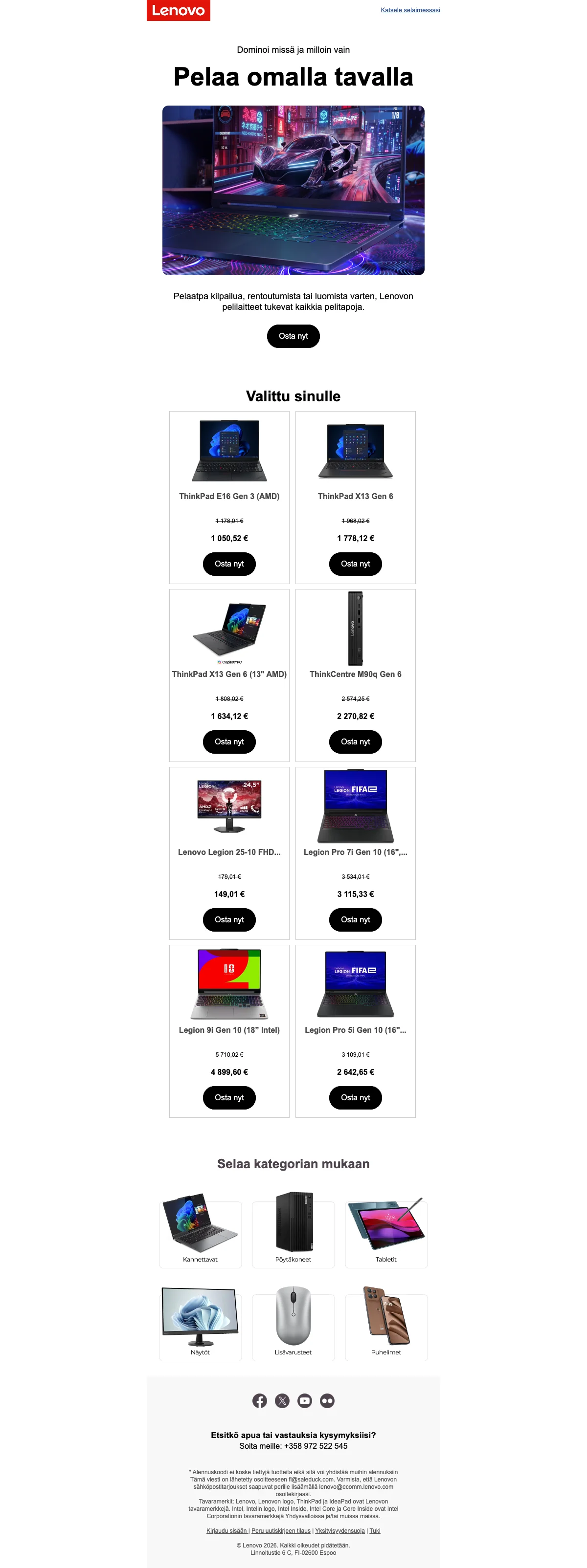Tap the Kirjaudu sisään link
This screenshot has height=1568, width=587.
pos(226,1530)
